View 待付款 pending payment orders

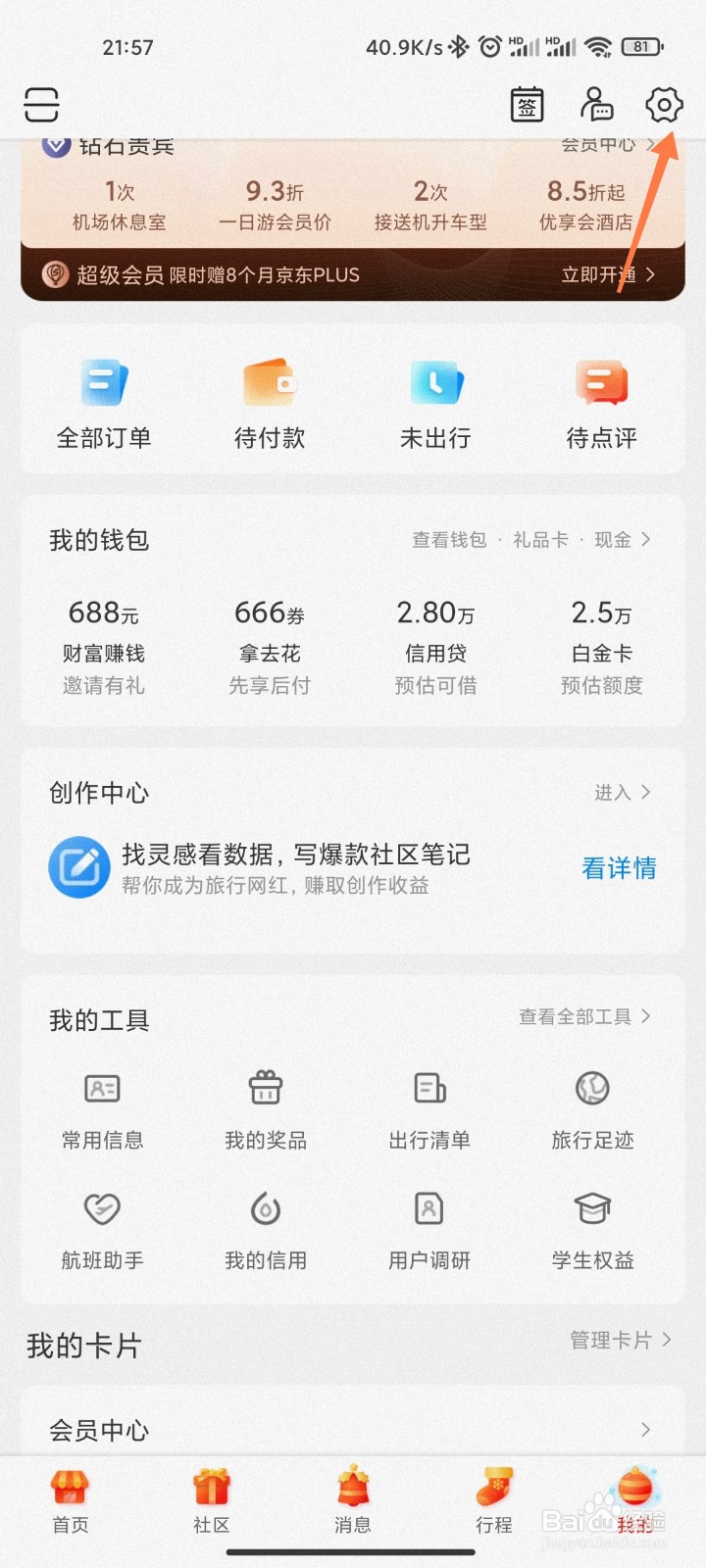(270, 404)
